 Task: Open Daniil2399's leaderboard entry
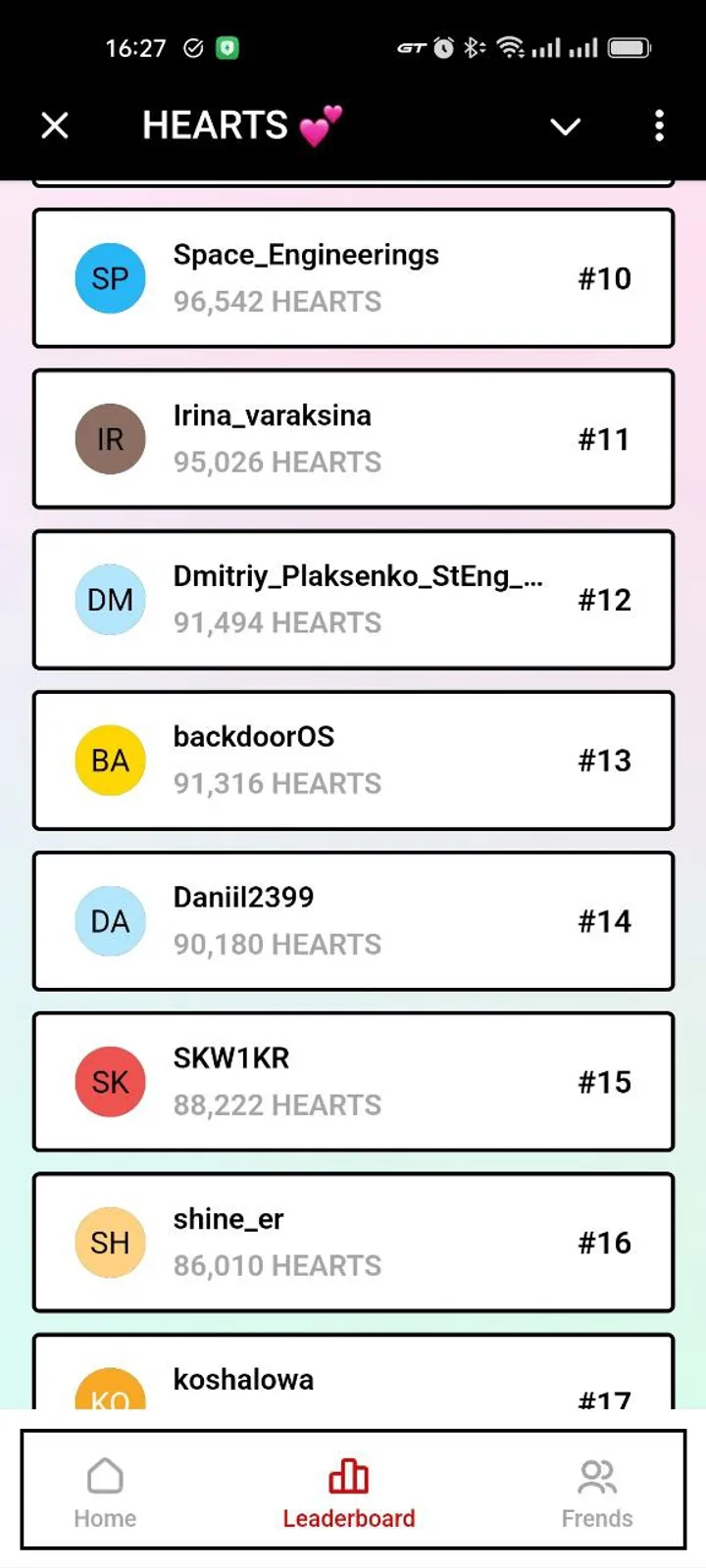click(x=353, y=921)
